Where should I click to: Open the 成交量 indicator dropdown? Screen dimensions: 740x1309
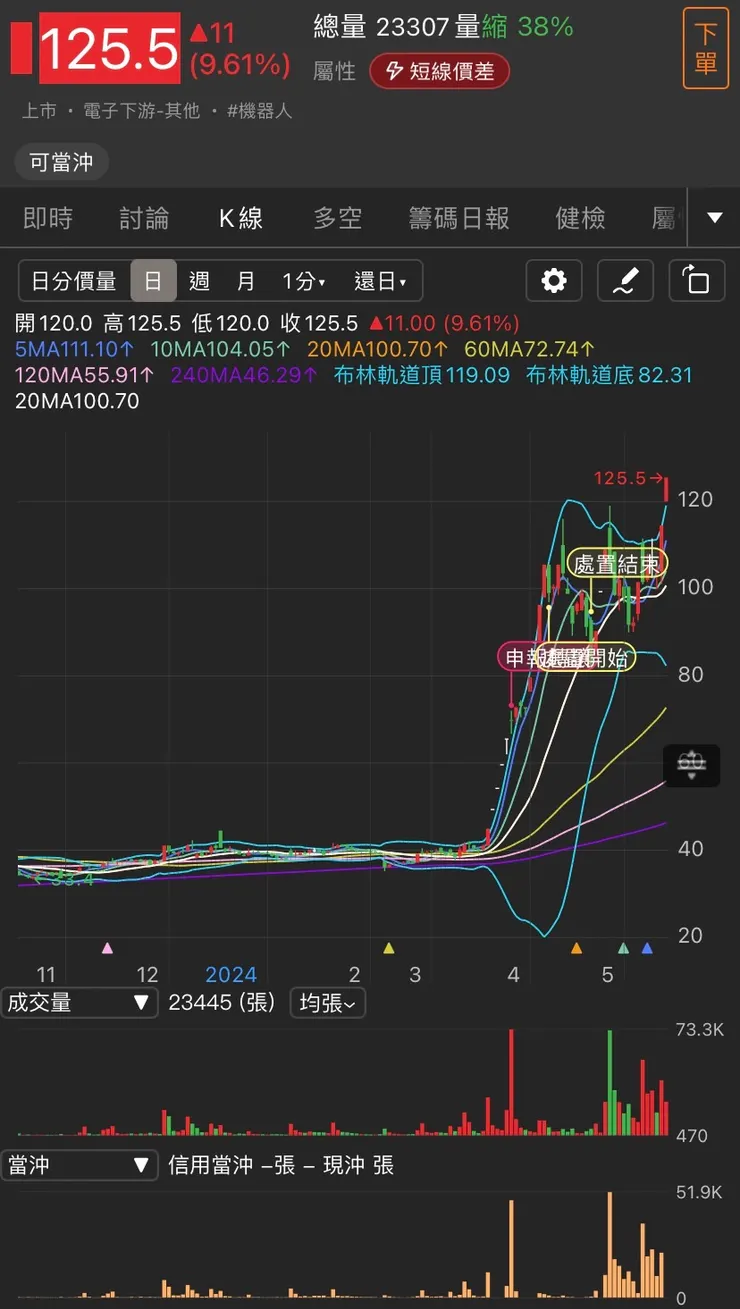coord(80,1003)
